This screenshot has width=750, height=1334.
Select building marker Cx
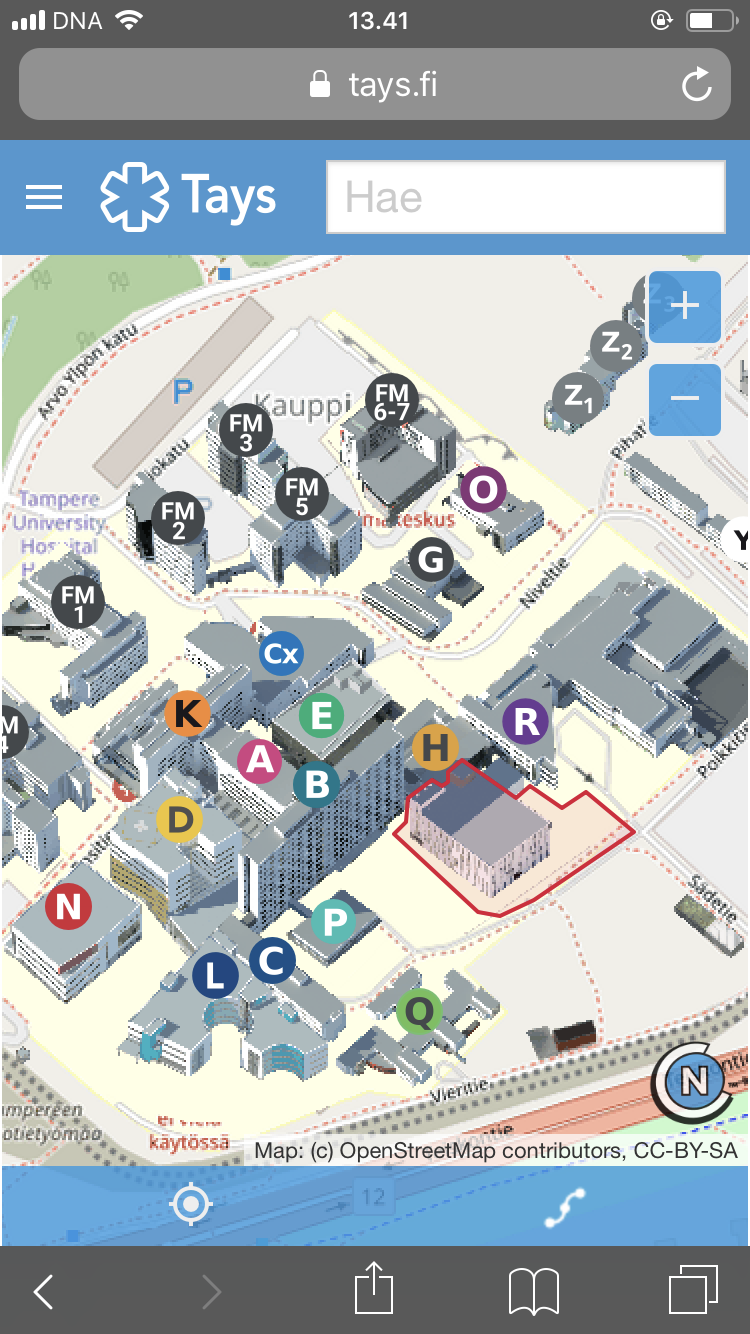click(281, 655)
